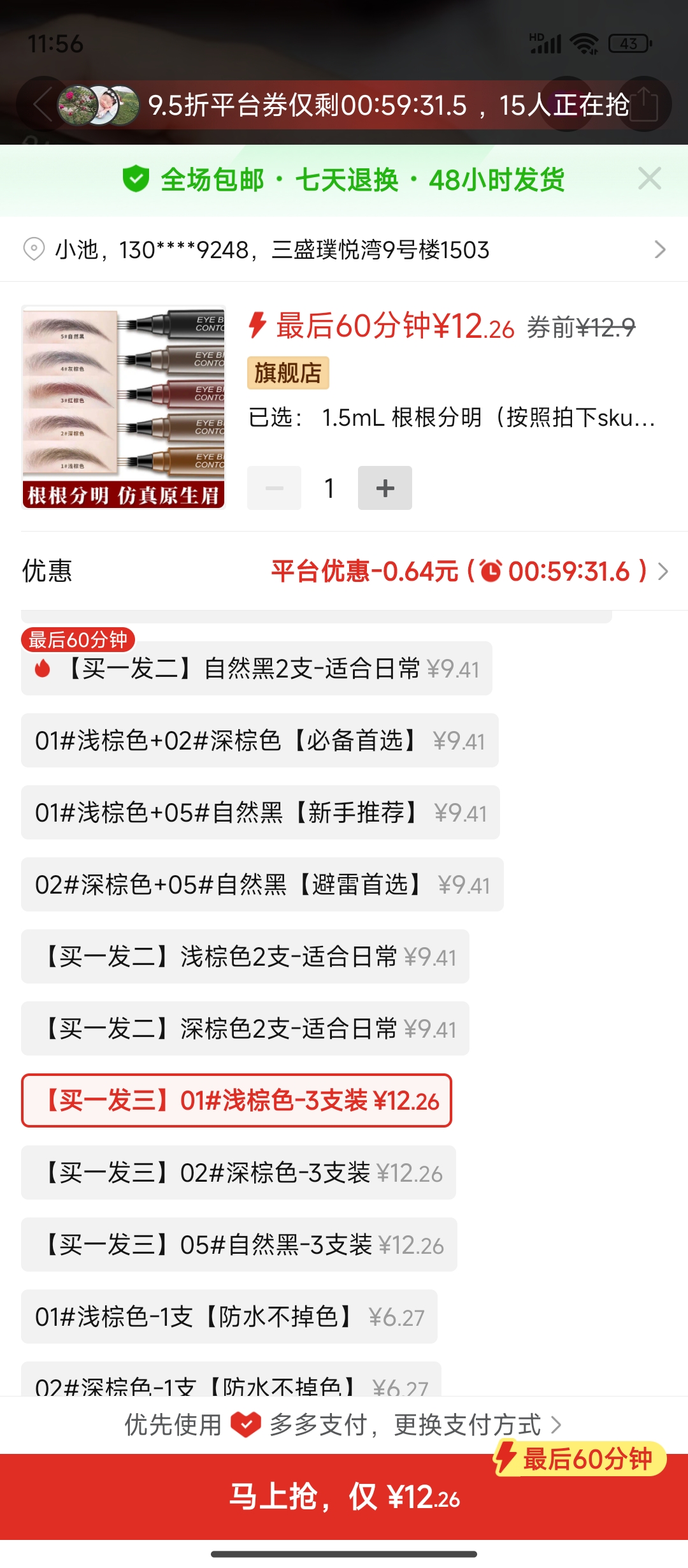Increase quantity with the plus button

[385, 488]
